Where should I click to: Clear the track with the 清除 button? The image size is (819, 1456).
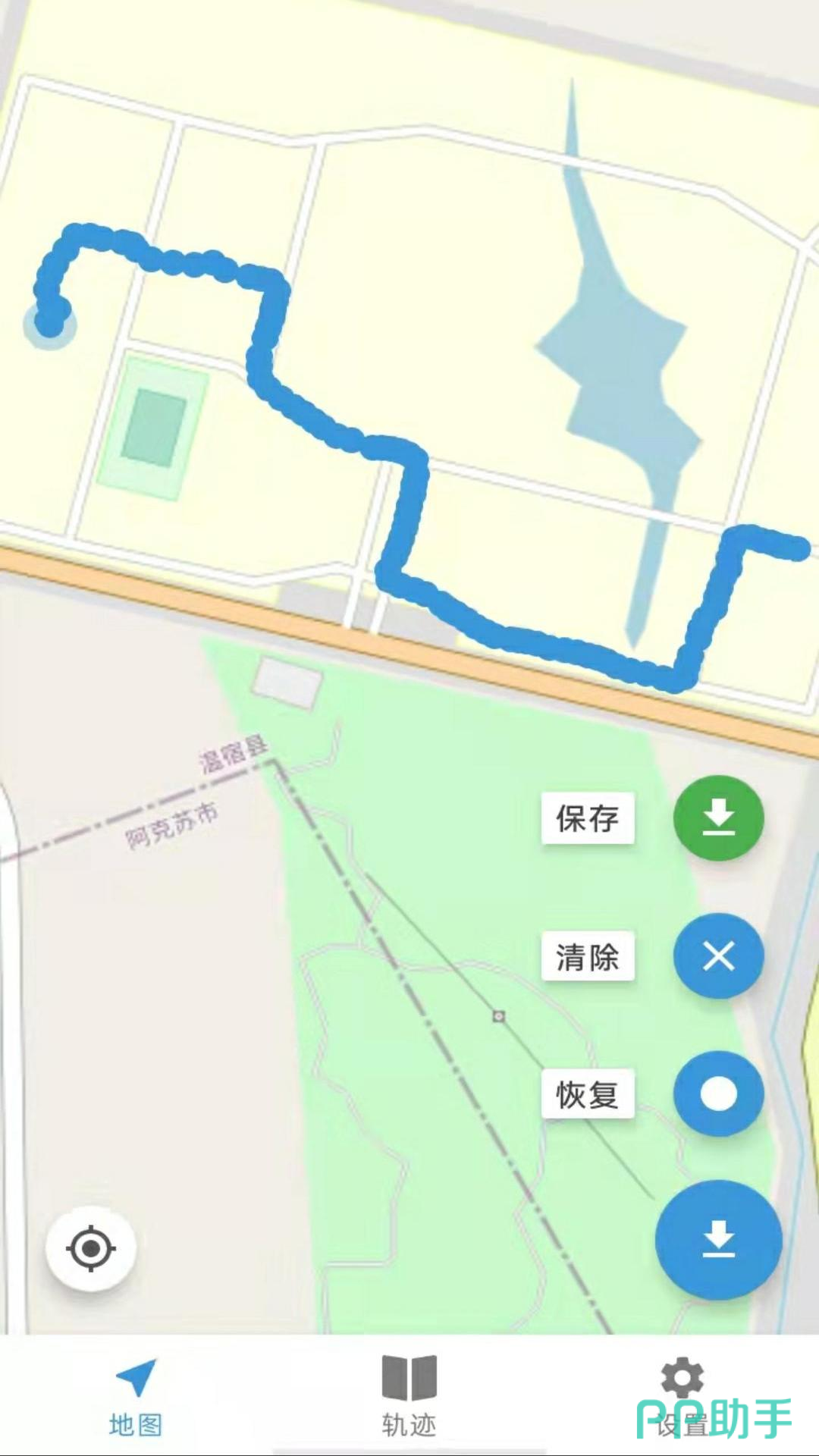coord(718,955)
